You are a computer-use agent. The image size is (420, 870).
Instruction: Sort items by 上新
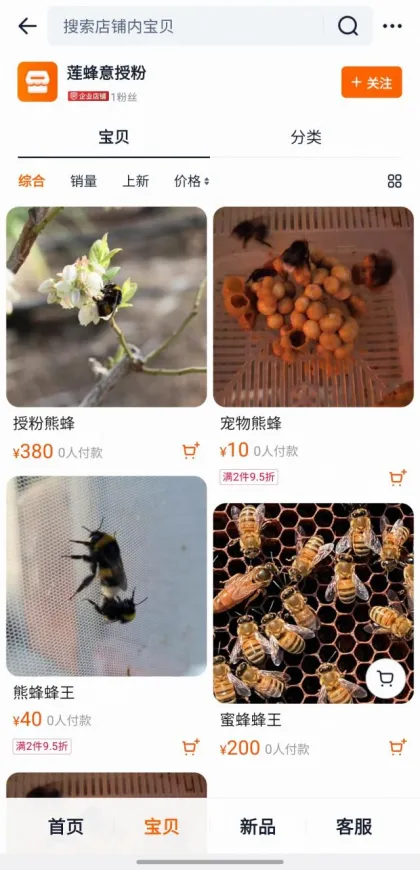136,181
